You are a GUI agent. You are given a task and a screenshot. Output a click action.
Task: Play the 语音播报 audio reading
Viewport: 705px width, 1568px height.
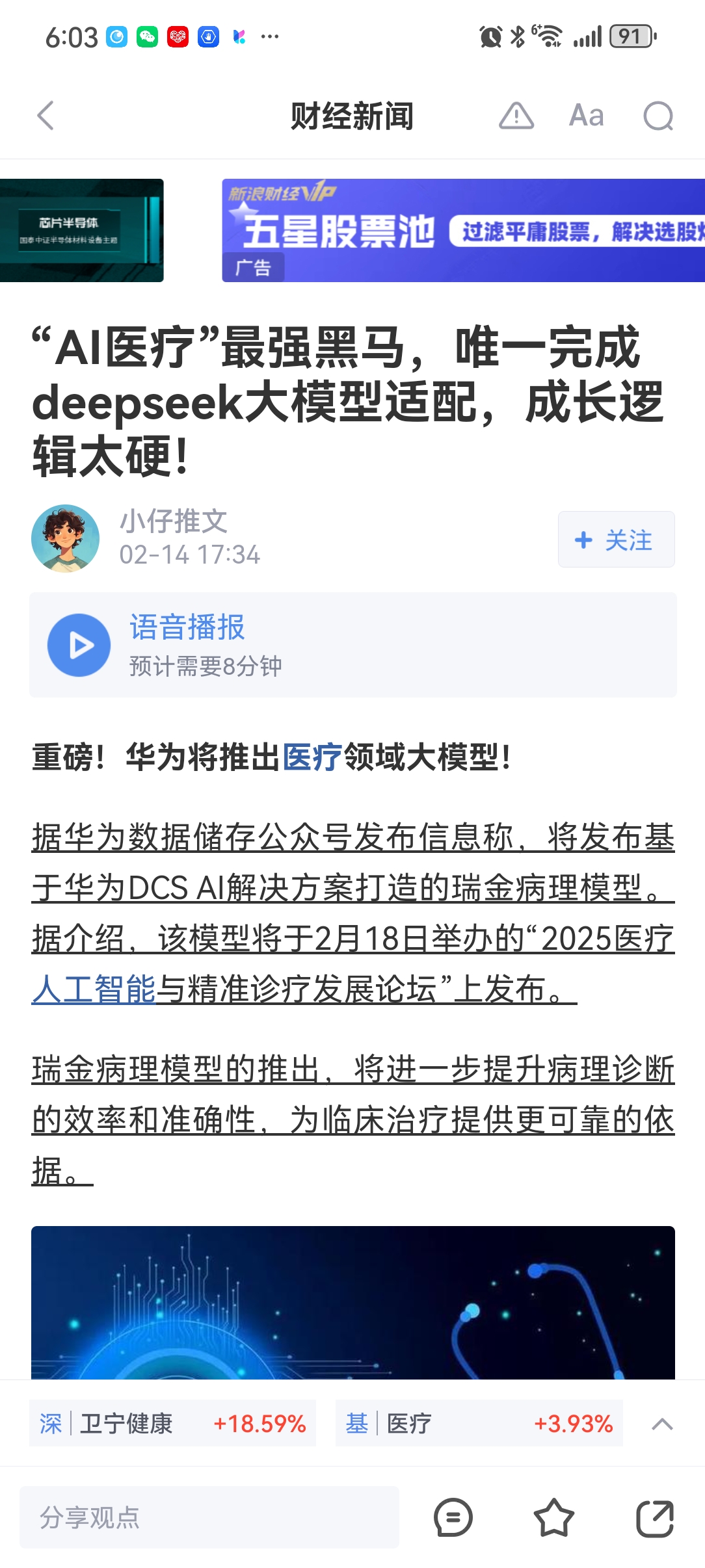point(79,645)
